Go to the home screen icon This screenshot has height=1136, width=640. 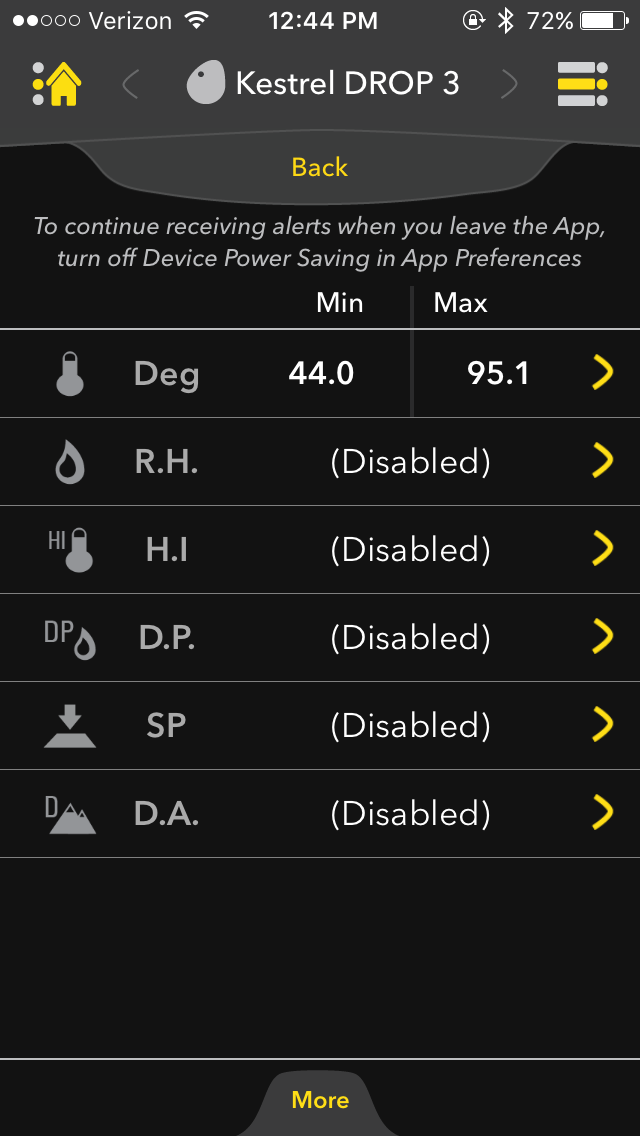point(58,84)
